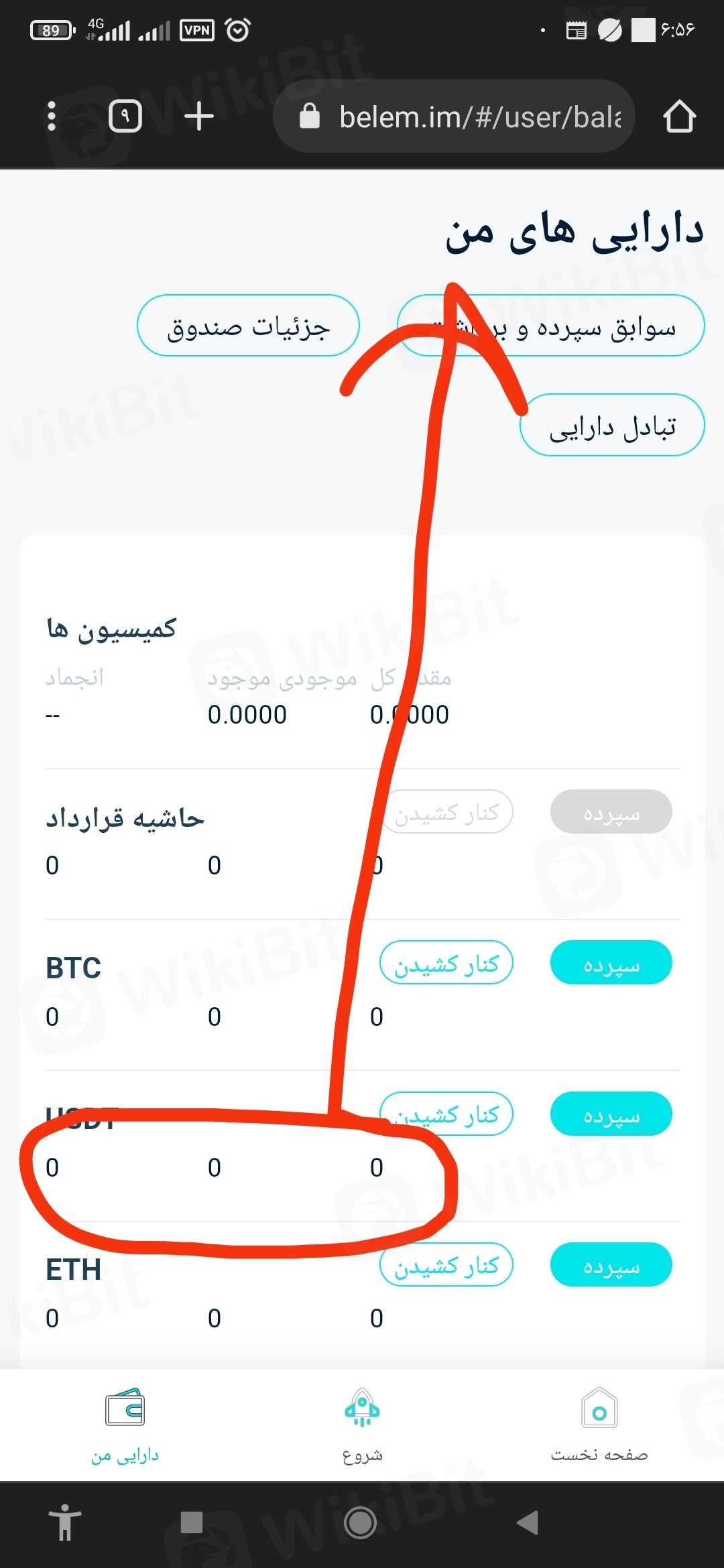Withdraw BTC with the کنار کشیدن button
The image size is (724, 1568).
coord(446,963)
